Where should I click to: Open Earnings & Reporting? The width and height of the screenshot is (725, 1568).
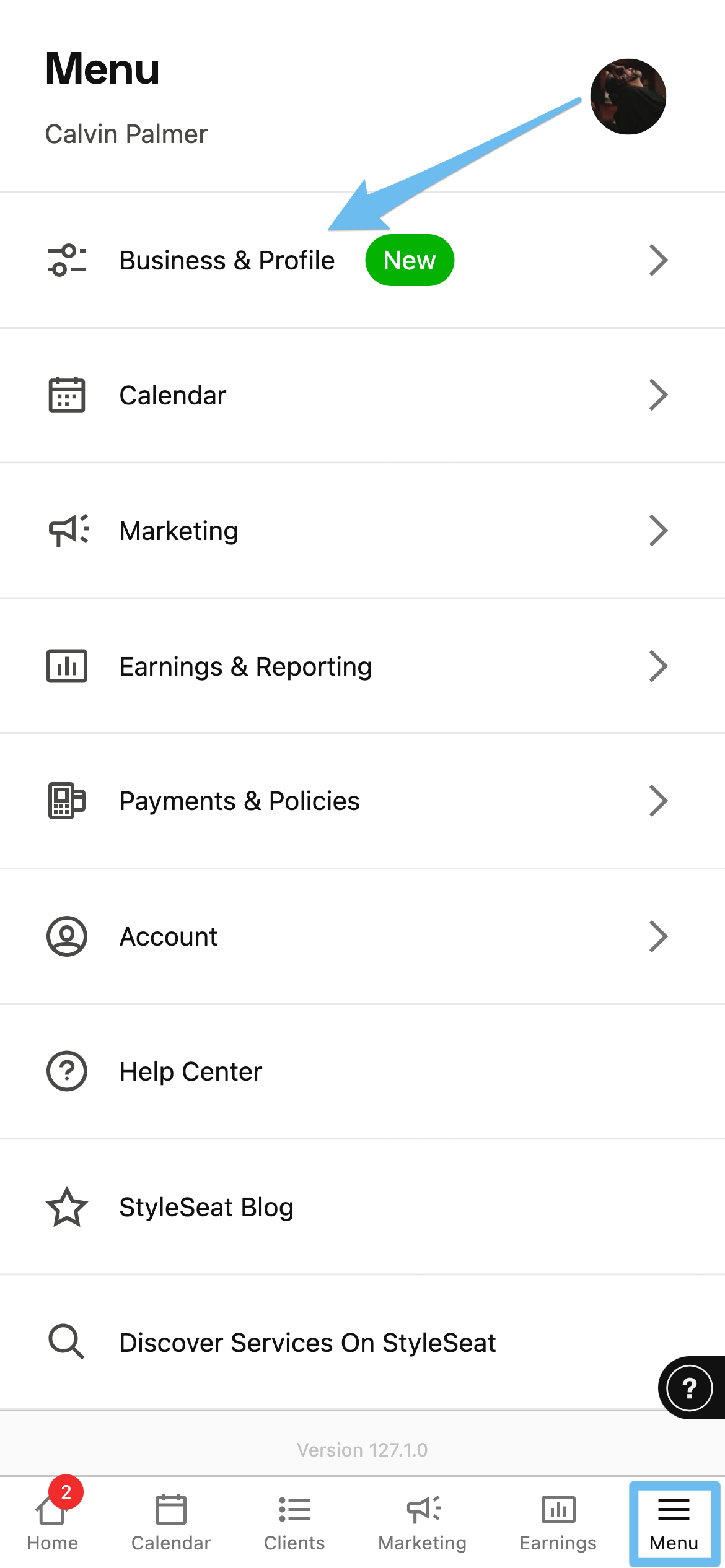click(x=245, y=666)
